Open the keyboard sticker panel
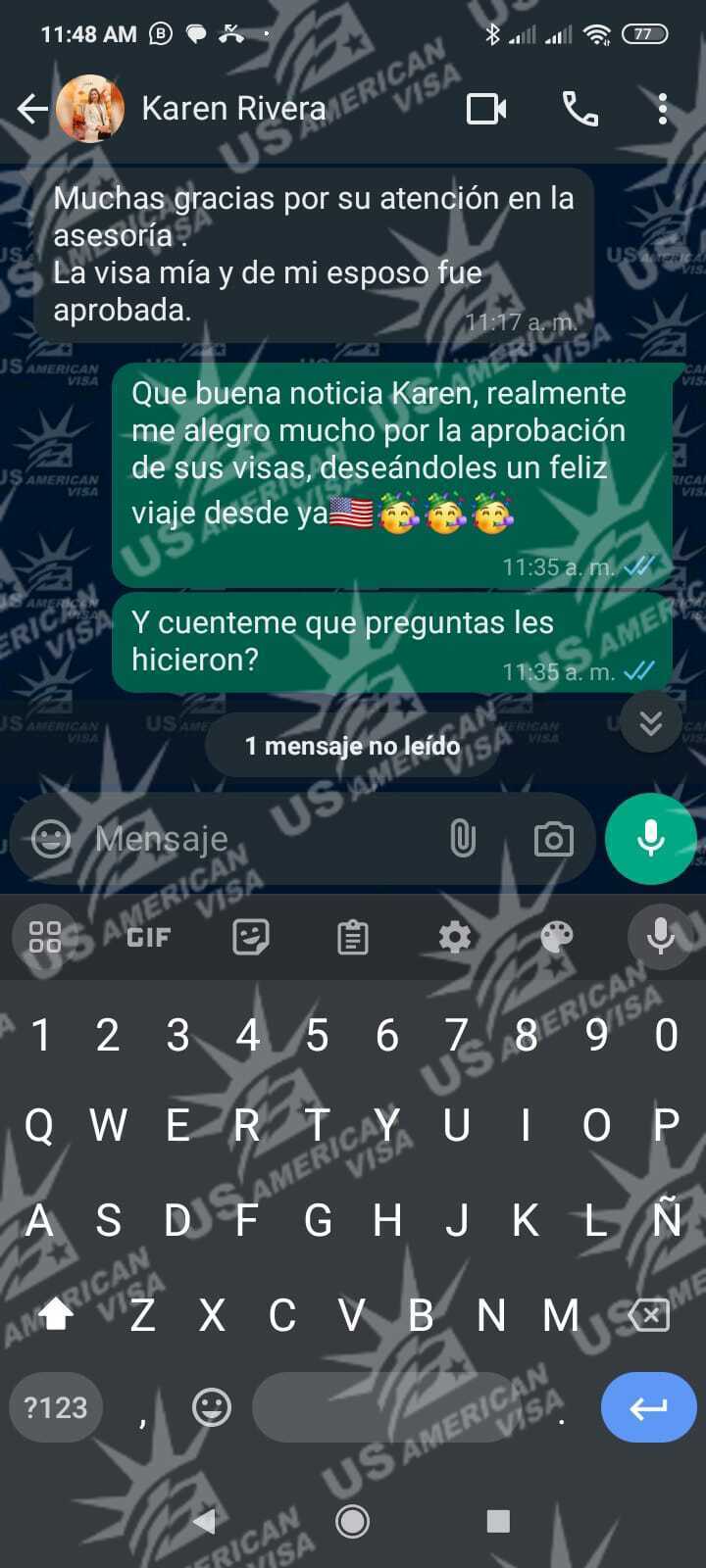706x1568 pixels. [251, 938]
